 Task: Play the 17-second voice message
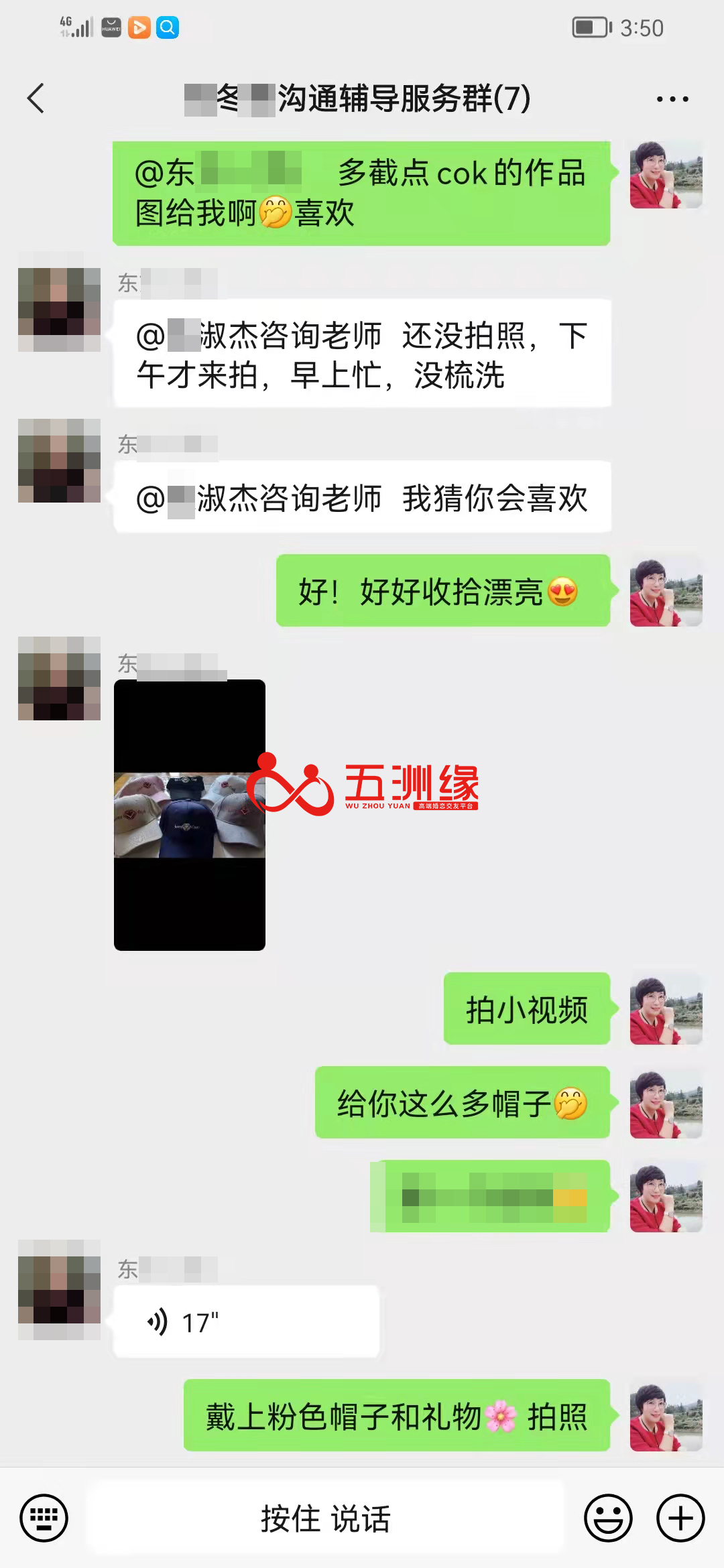click(246, 1322)
